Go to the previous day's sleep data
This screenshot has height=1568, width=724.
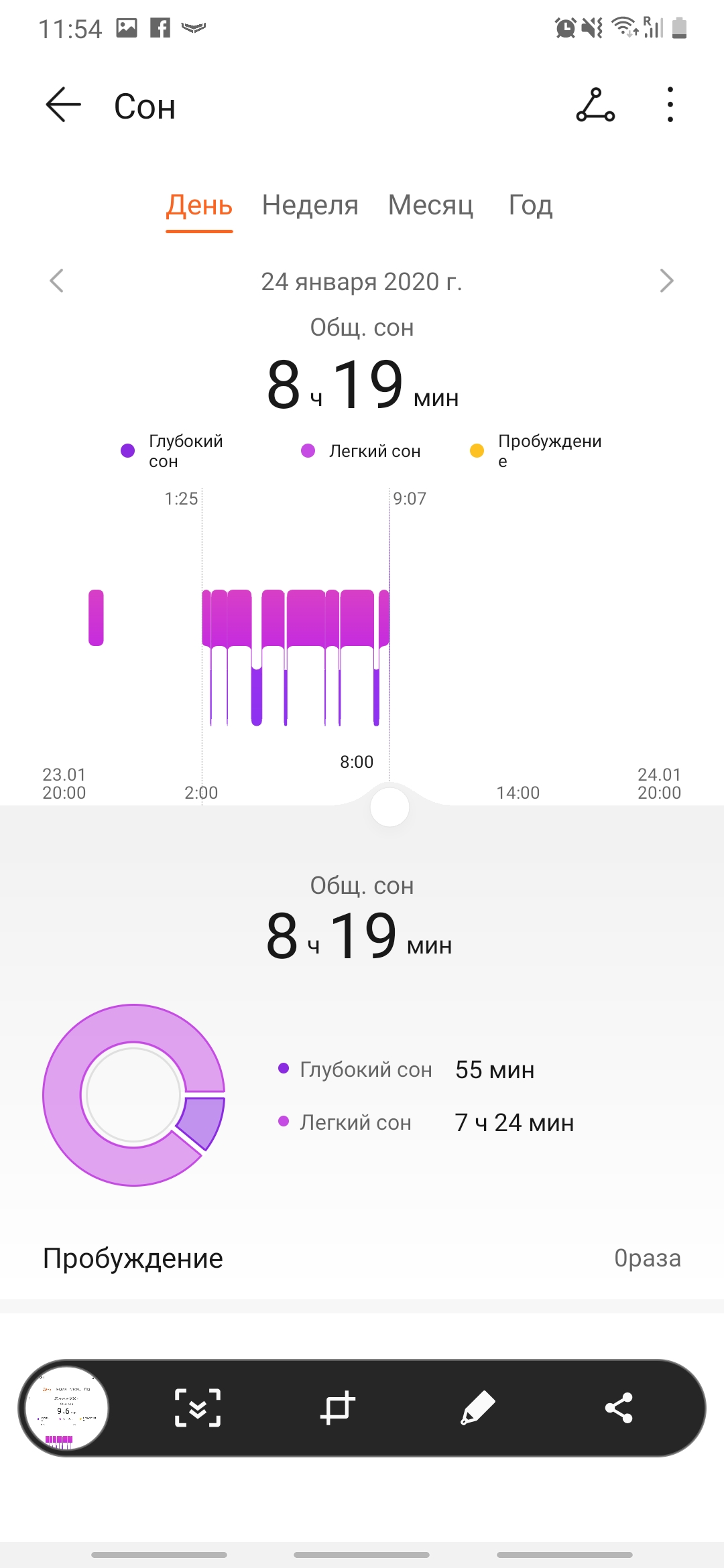57,281
